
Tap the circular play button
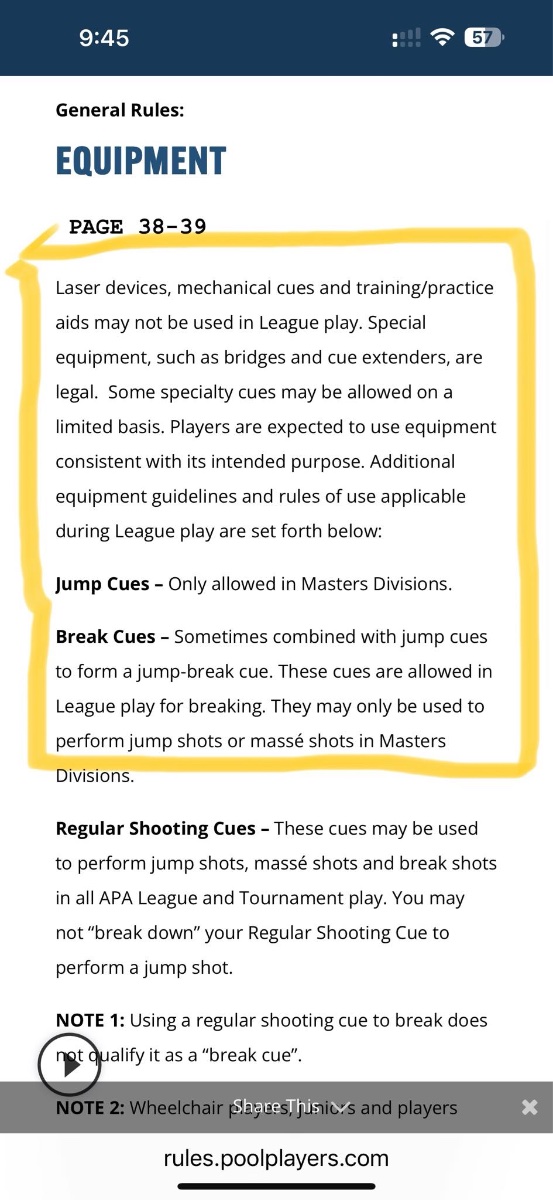click(x=69, y=1065)
